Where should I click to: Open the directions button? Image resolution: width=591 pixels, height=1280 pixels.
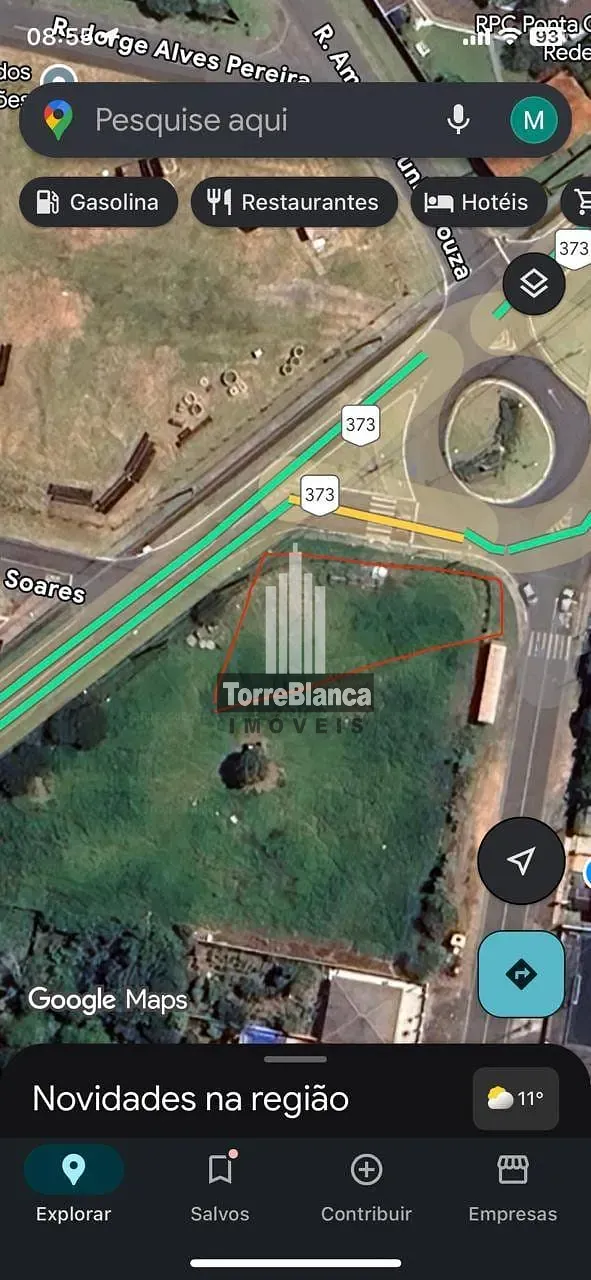click(x=521, y=974)
